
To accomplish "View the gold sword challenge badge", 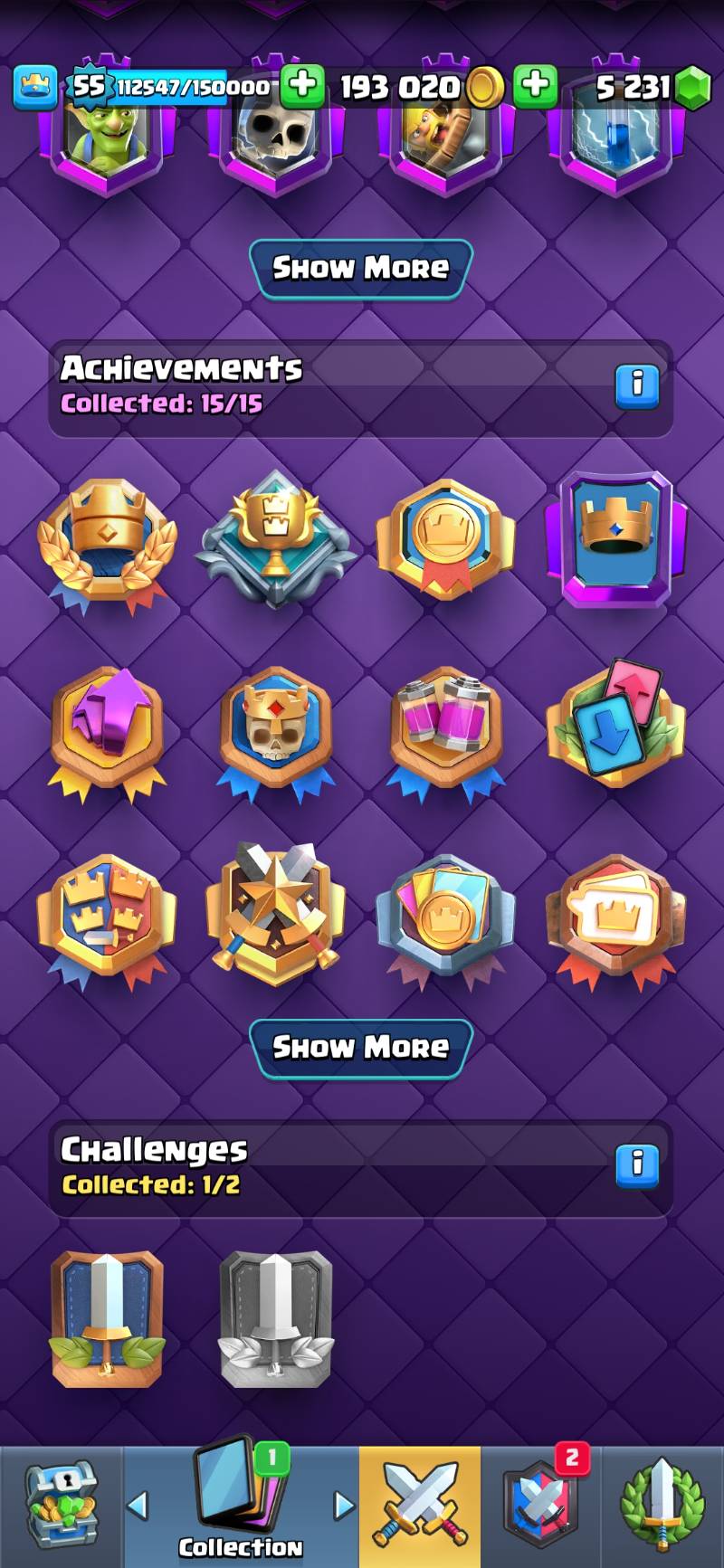I will (x=108, y=1317).
